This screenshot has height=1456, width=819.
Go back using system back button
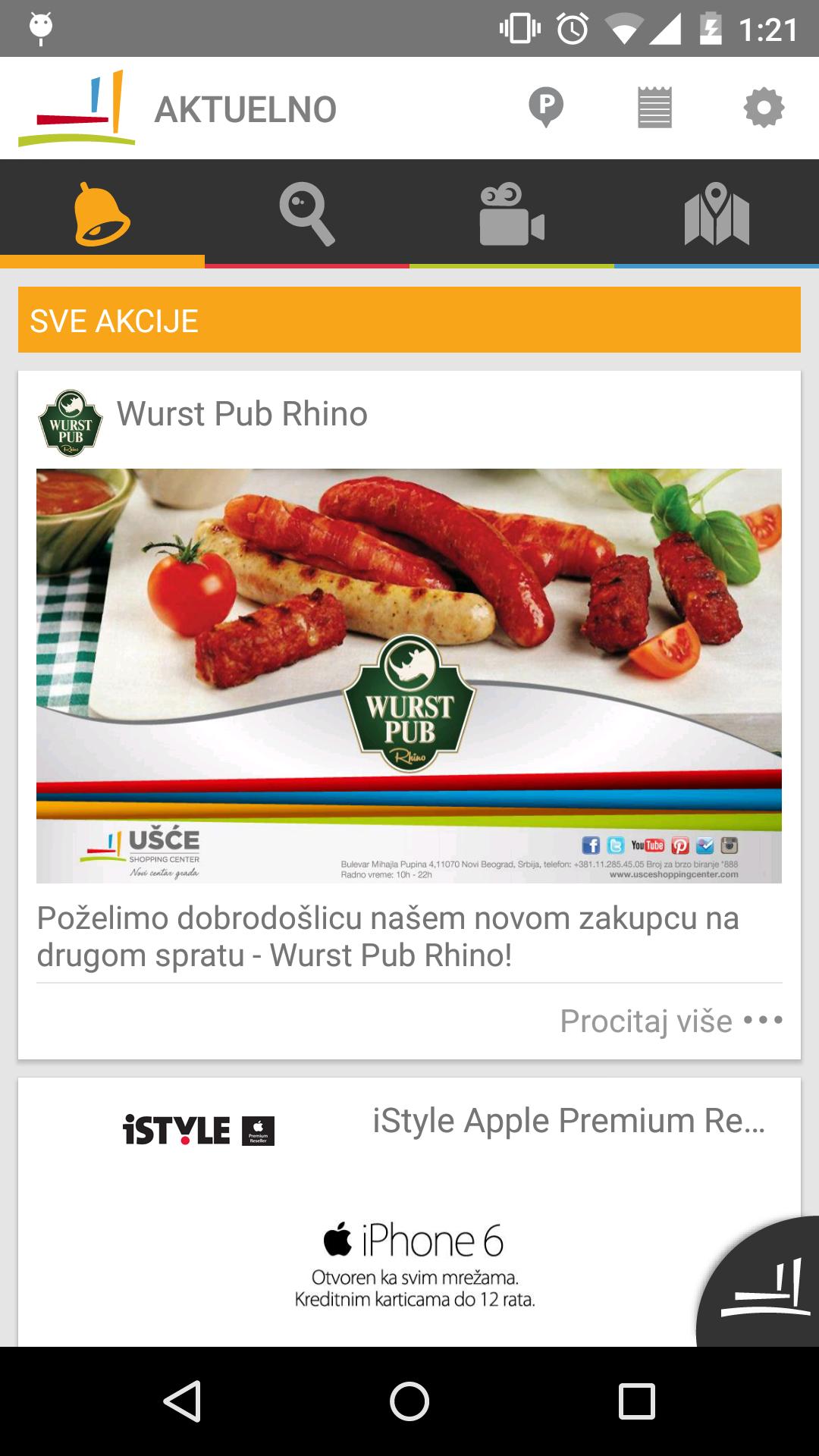tap(182, 1401)
